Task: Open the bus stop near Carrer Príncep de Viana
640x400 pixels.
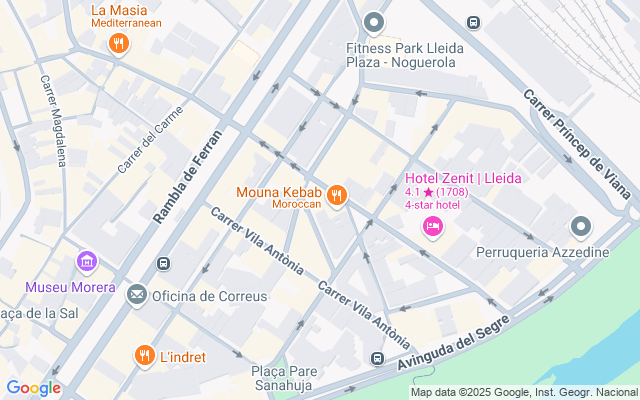Action: tap(473, 22)
